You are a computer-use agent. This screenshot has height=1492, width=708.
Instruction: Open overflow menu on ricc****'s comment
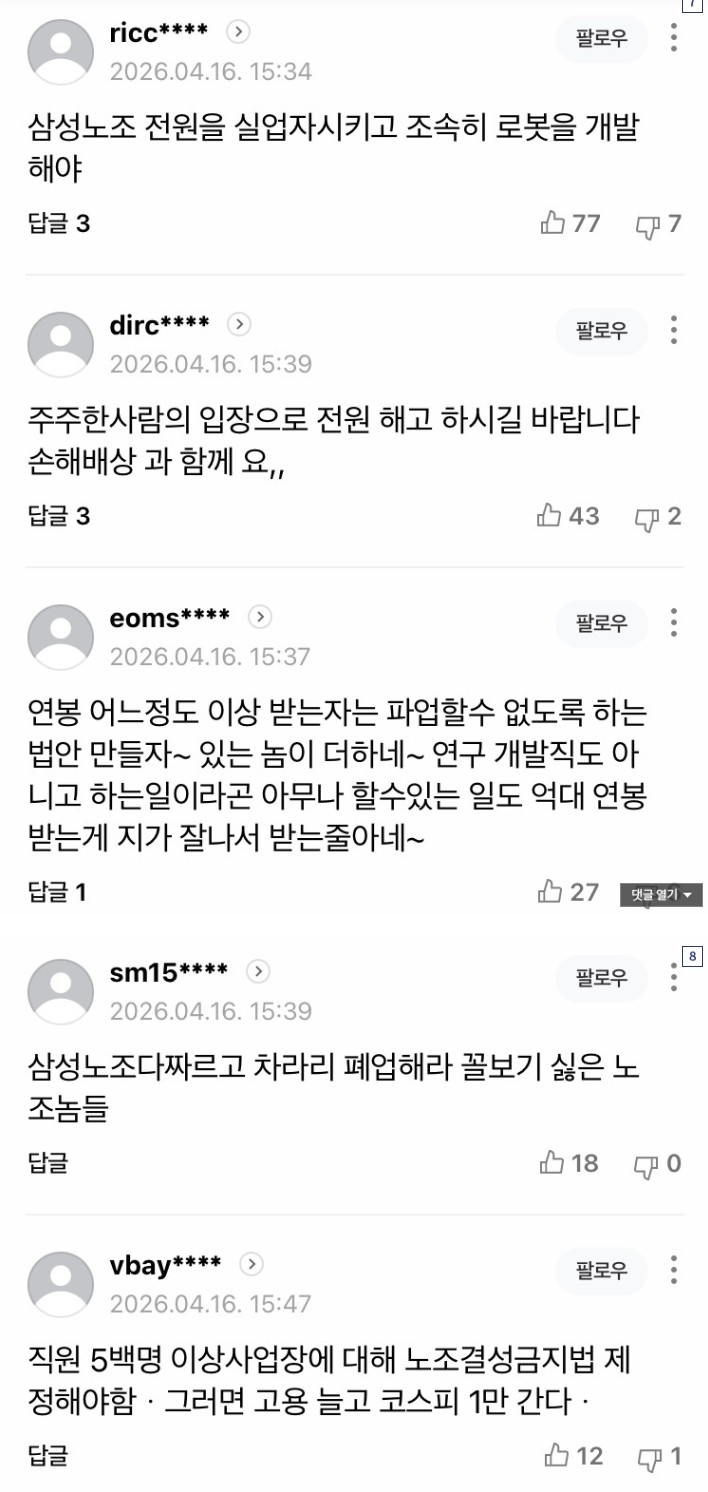pos(675,39)
